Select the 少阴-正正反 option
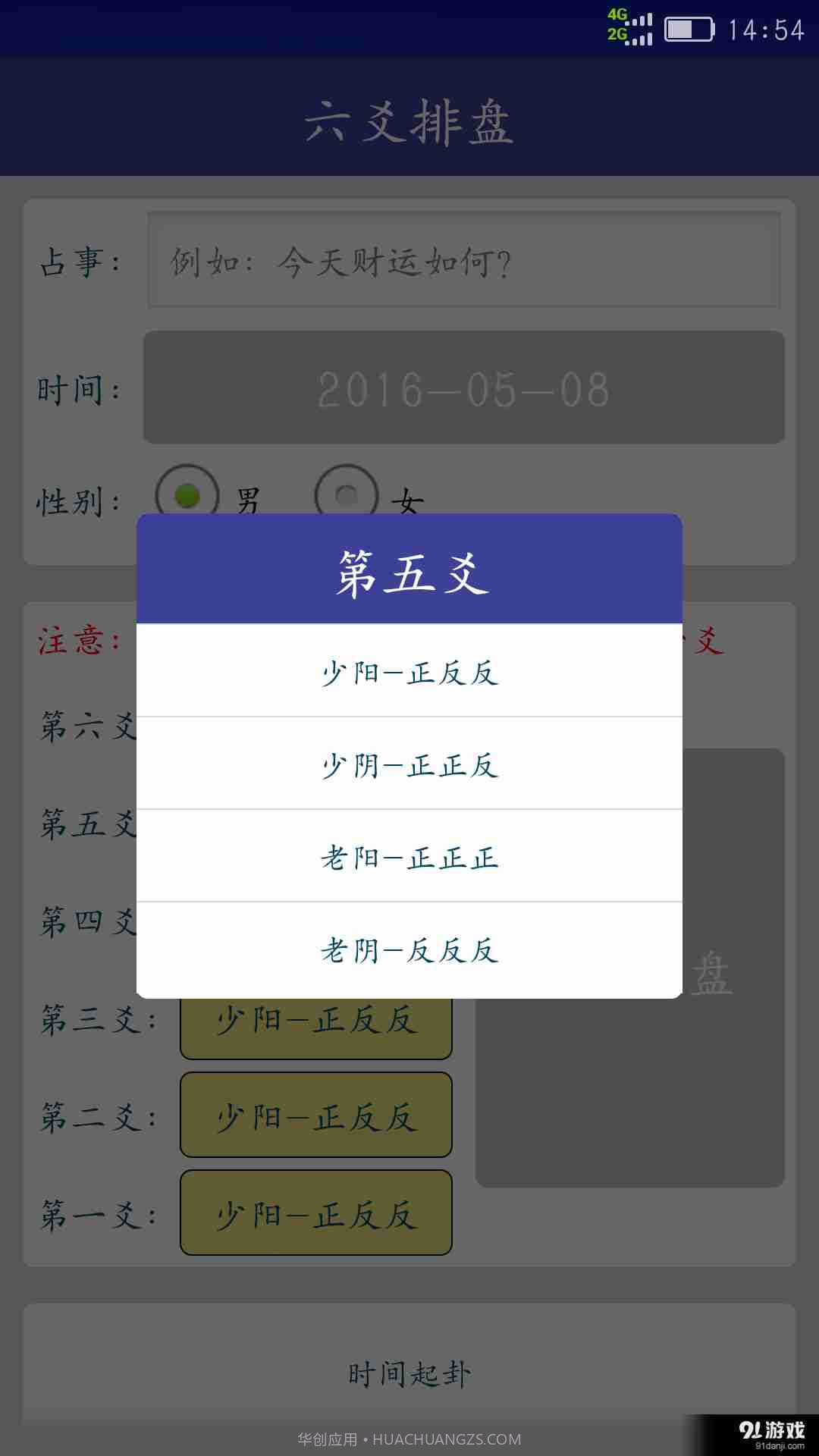This screenshot has width=819, height=1456. tap(409, 766)
